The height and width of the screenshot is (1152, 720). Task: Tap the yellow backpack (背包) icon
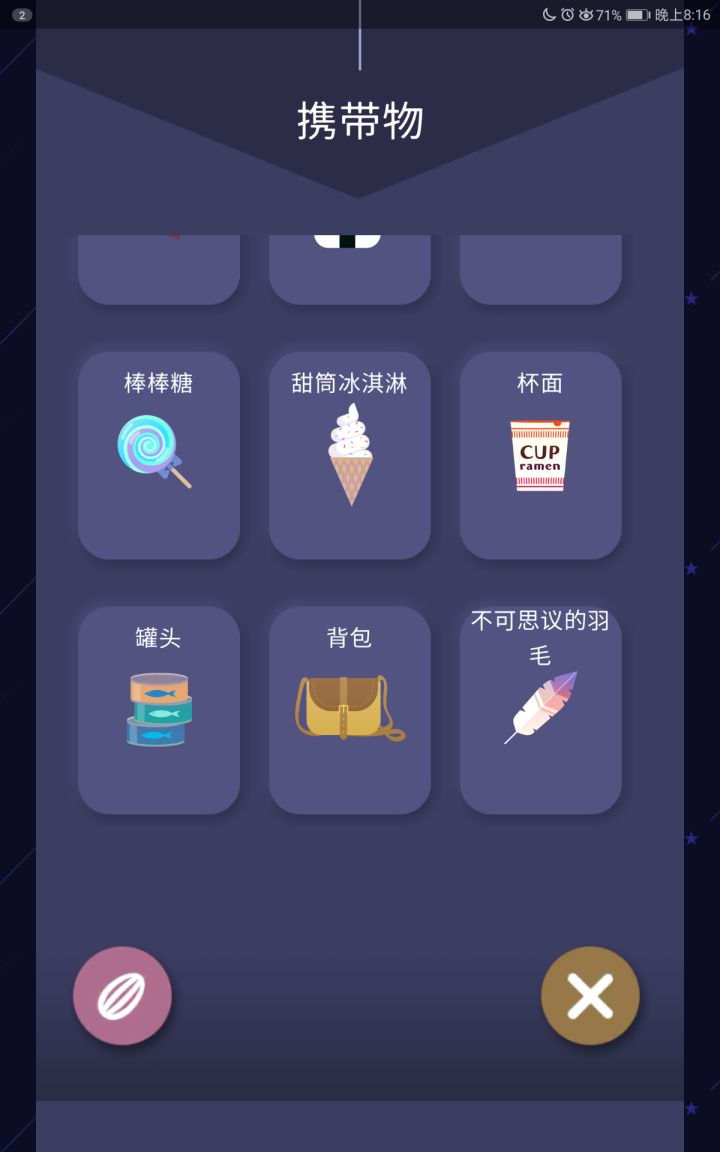point(349,705)
